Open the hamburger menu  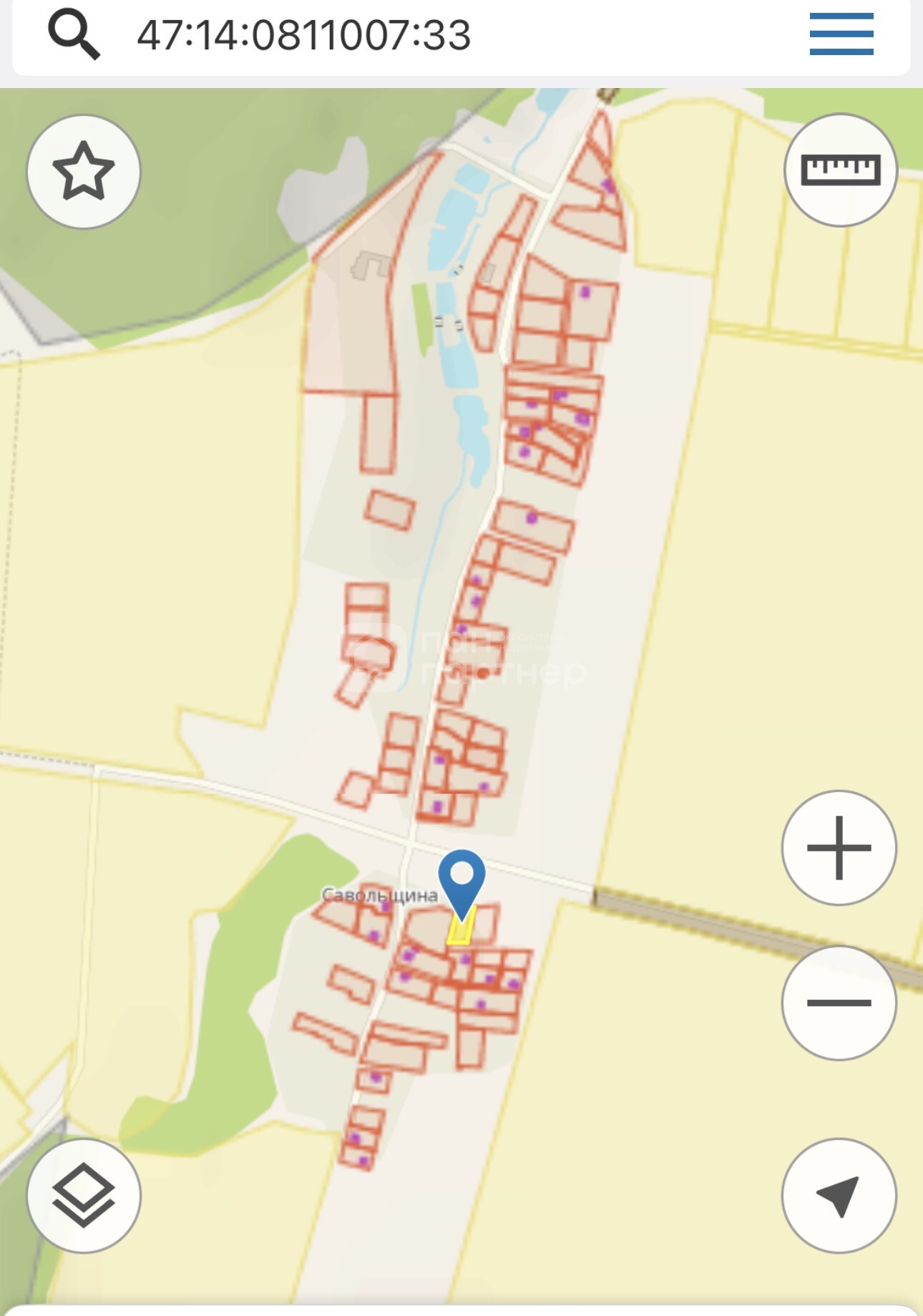pos(841,34)
